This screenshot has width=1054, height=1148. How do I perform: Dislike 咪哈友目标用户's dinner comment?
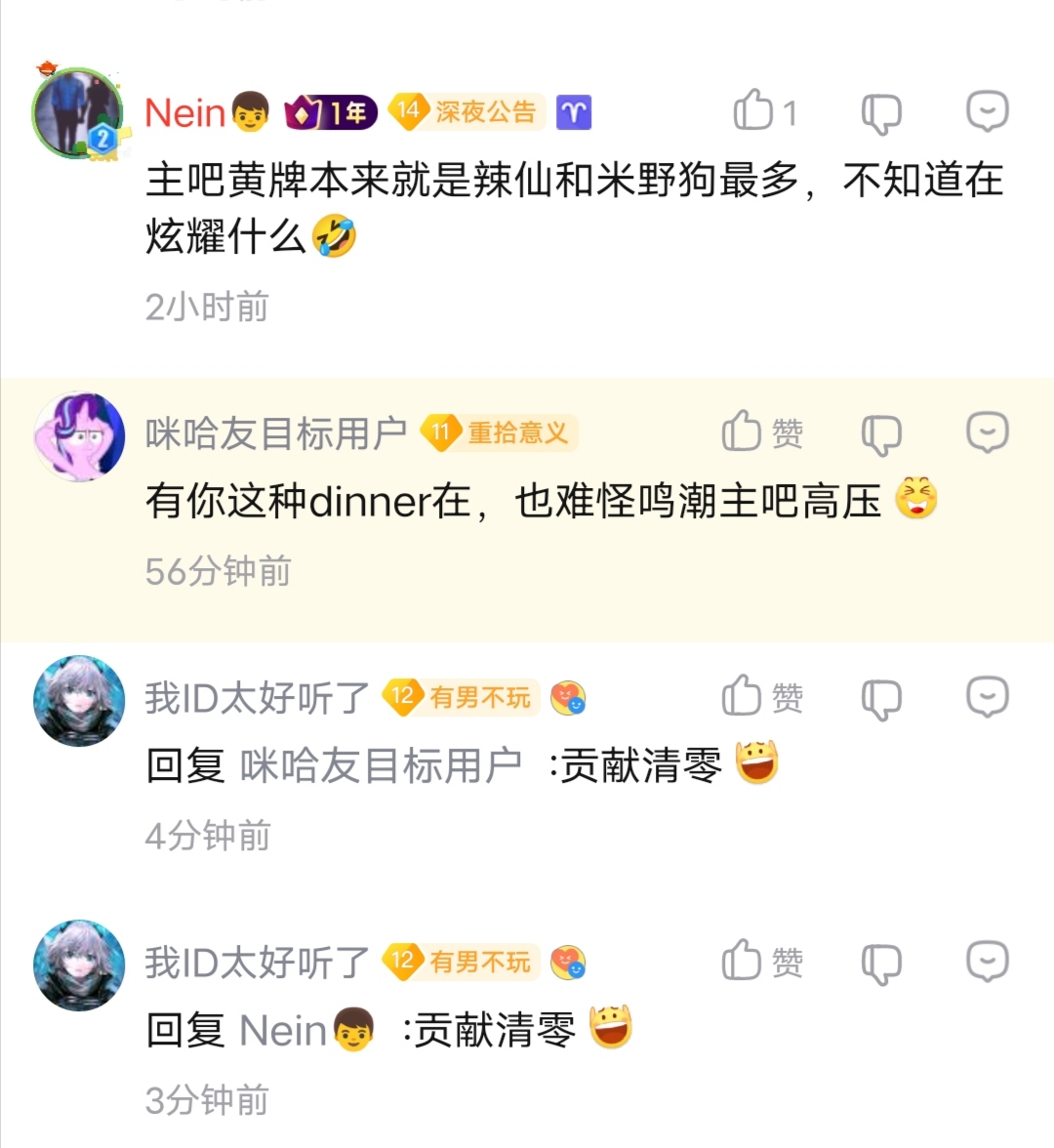(x=881, y=433)
